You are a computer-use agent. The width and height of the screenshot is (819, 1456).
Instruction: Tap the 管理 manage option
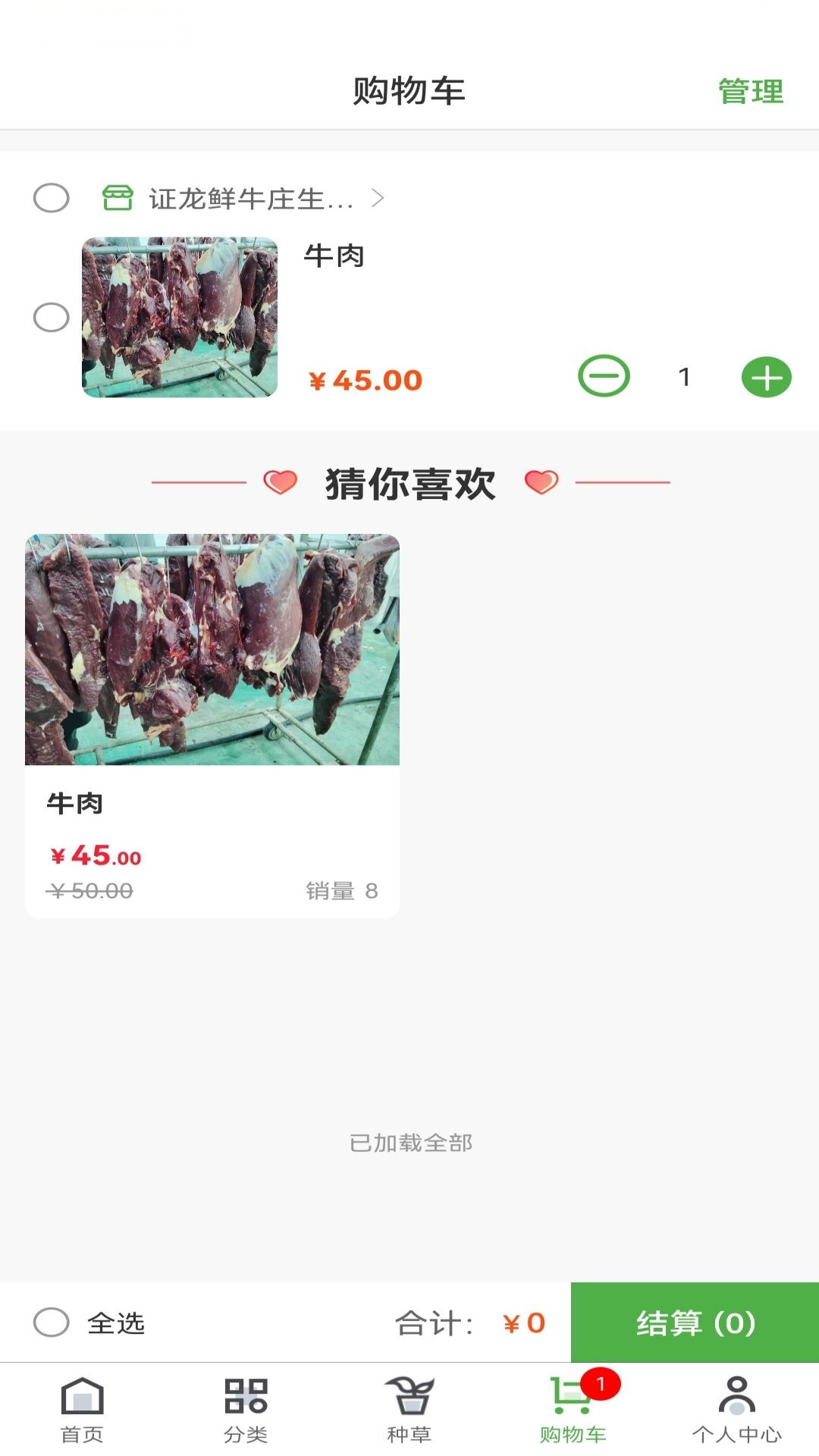coord(749,93)
